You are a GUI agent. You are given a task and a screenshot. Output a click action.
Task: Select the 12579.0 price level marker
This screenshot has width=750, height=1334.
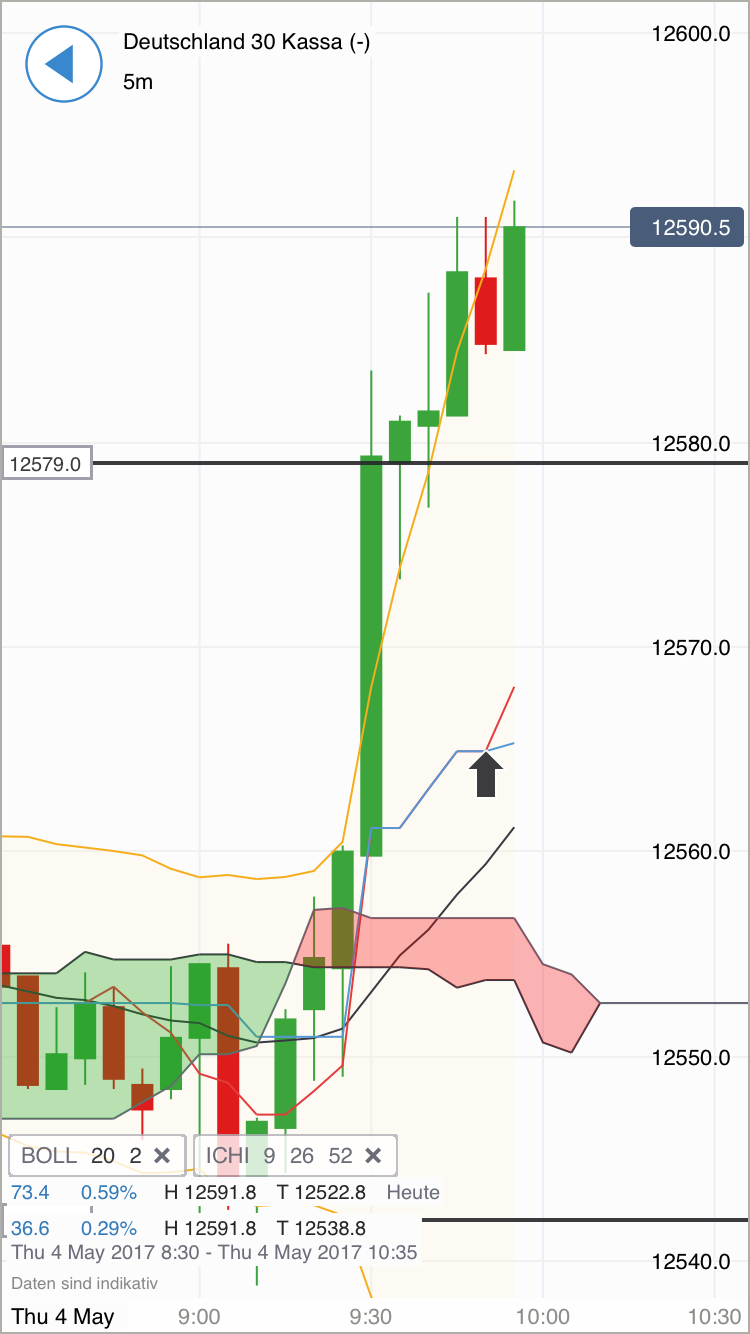[x=46, y=462]
